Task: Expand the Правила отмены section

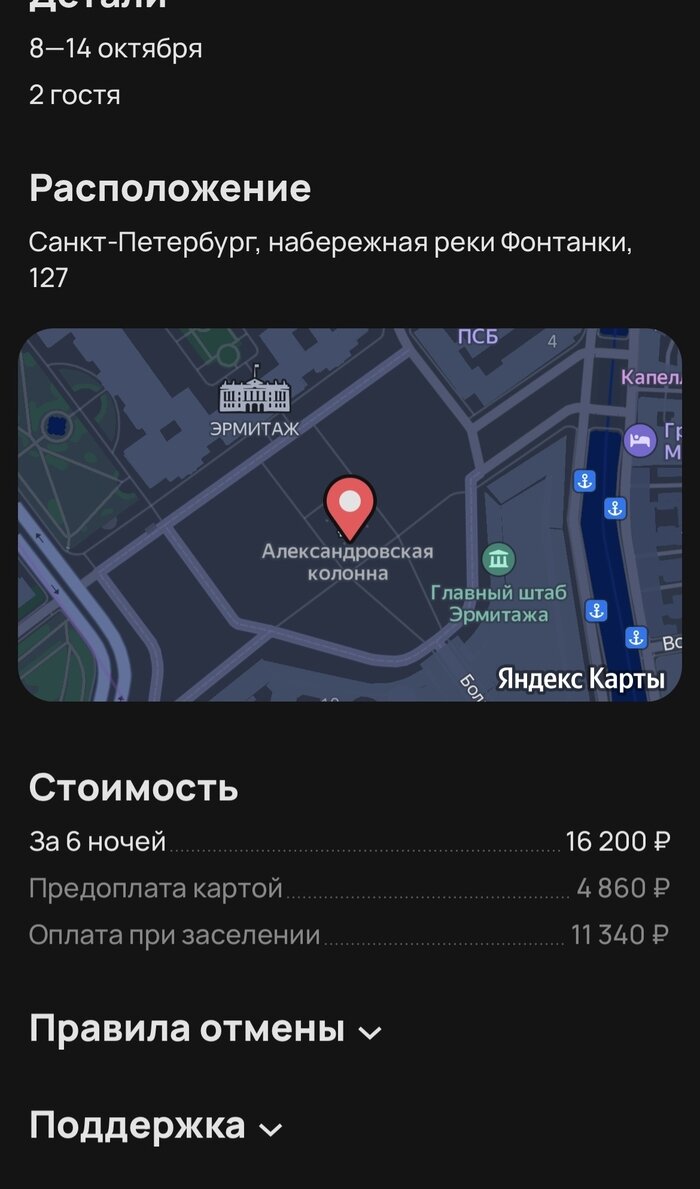Action: [x=205, y=1029]
